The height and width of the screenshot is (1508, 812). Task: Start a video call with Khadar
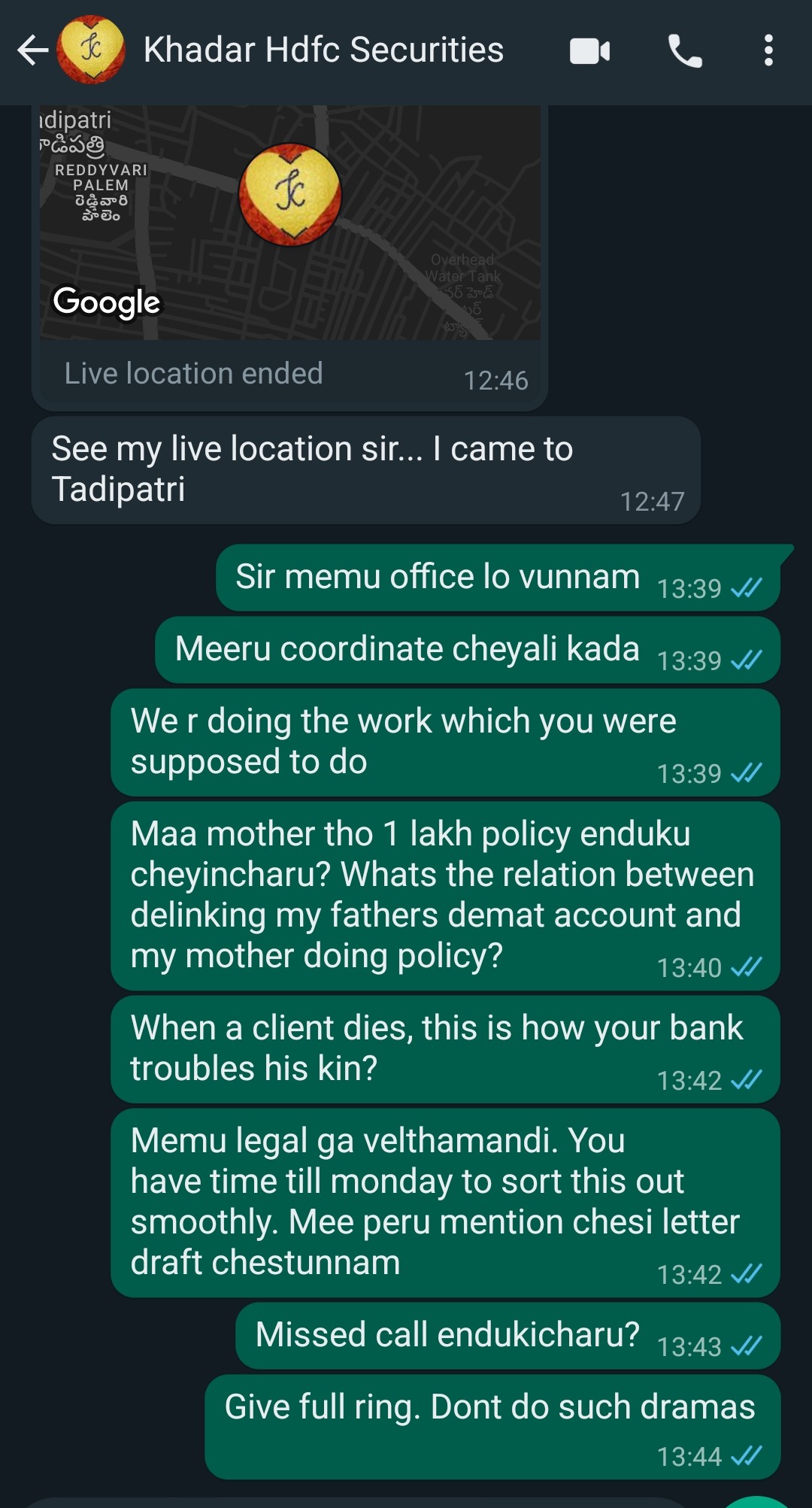pos(589,51)
